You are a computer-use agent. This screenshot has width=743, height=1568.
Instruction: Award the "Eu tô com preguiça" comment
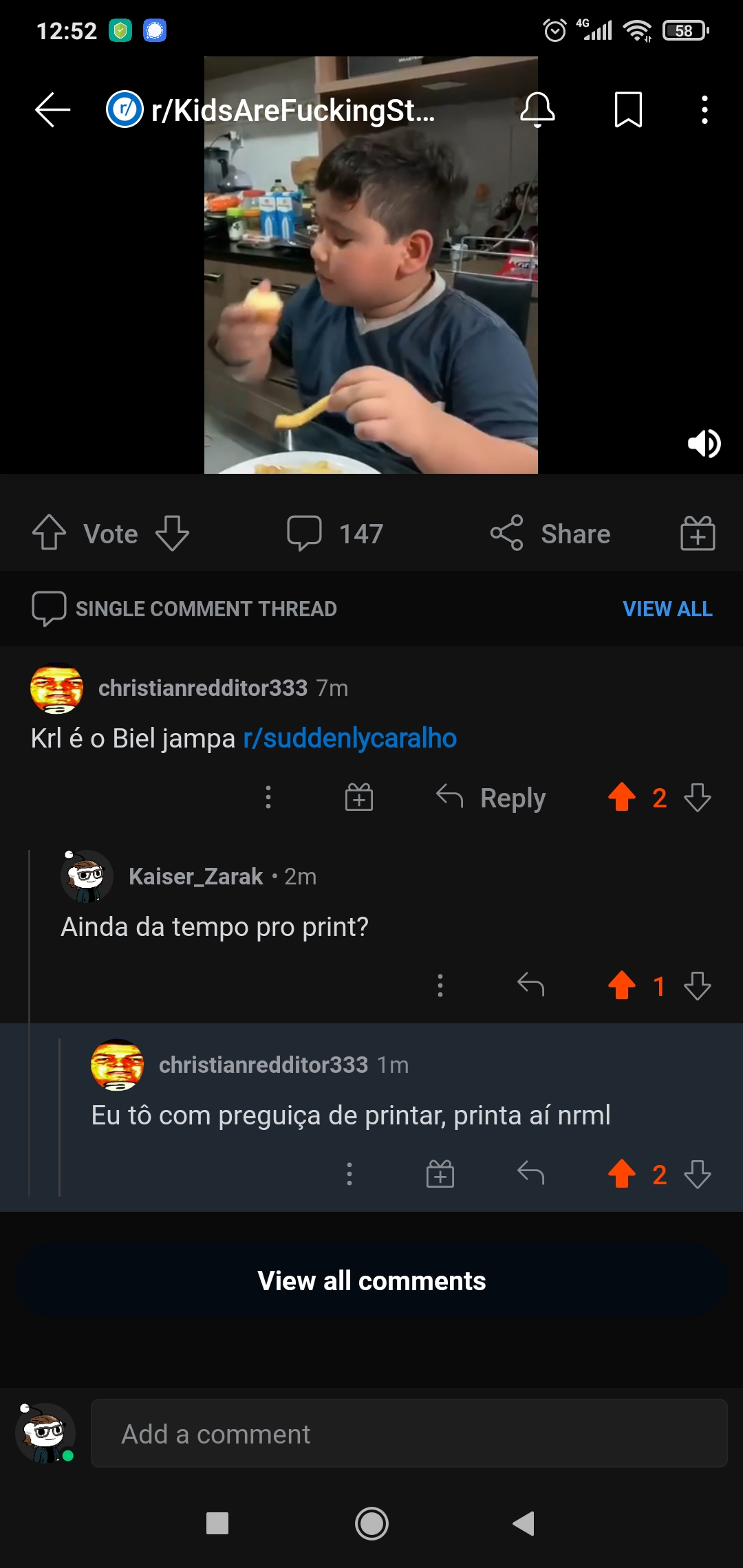click(440, 1174)
